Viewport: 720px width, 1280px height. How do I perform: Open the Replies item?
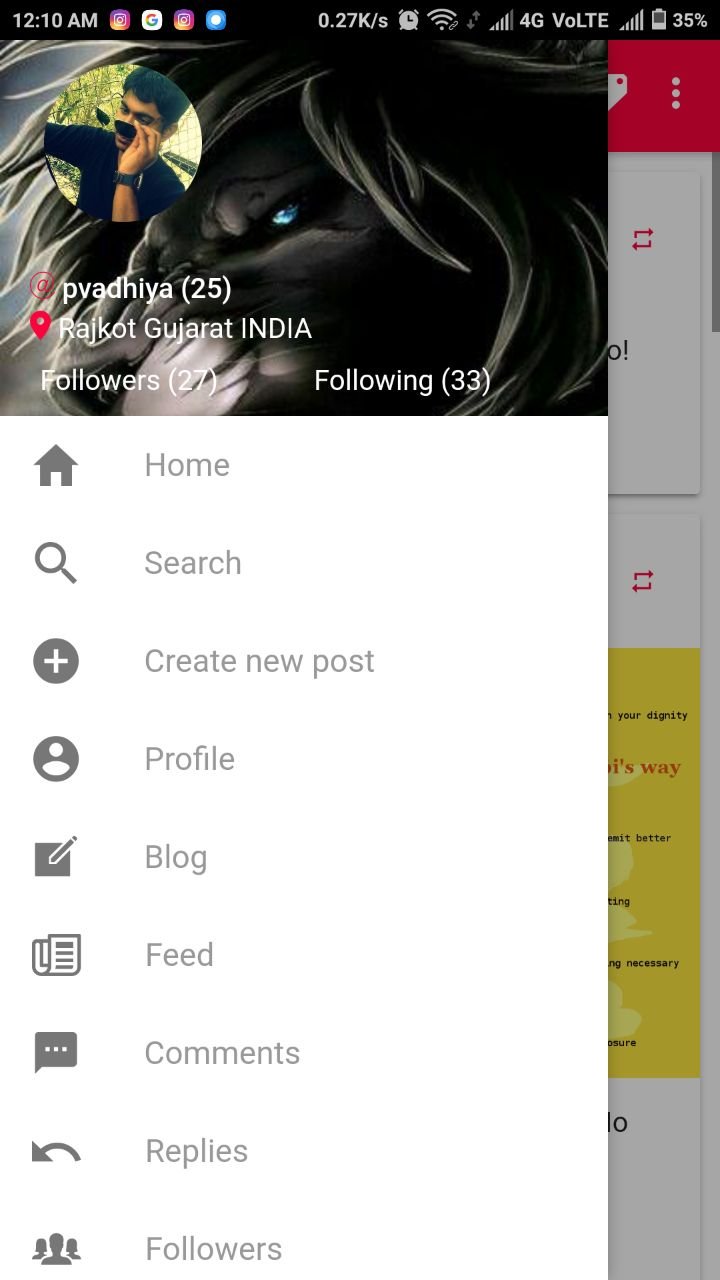pos(304,1151)
